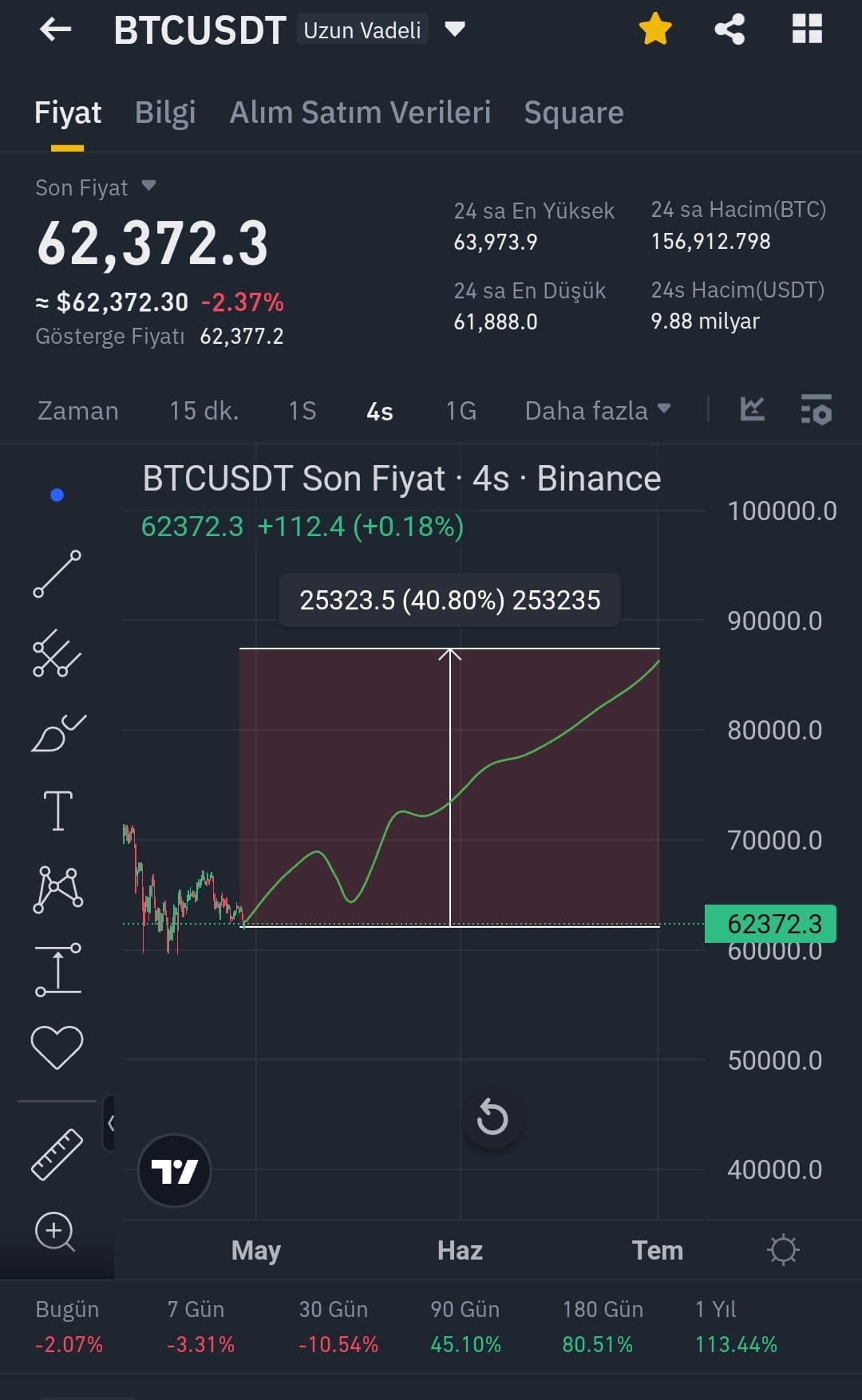Open the Square tab
Image resolution: width=862 pixels, height=1400 pixels.
573,112
